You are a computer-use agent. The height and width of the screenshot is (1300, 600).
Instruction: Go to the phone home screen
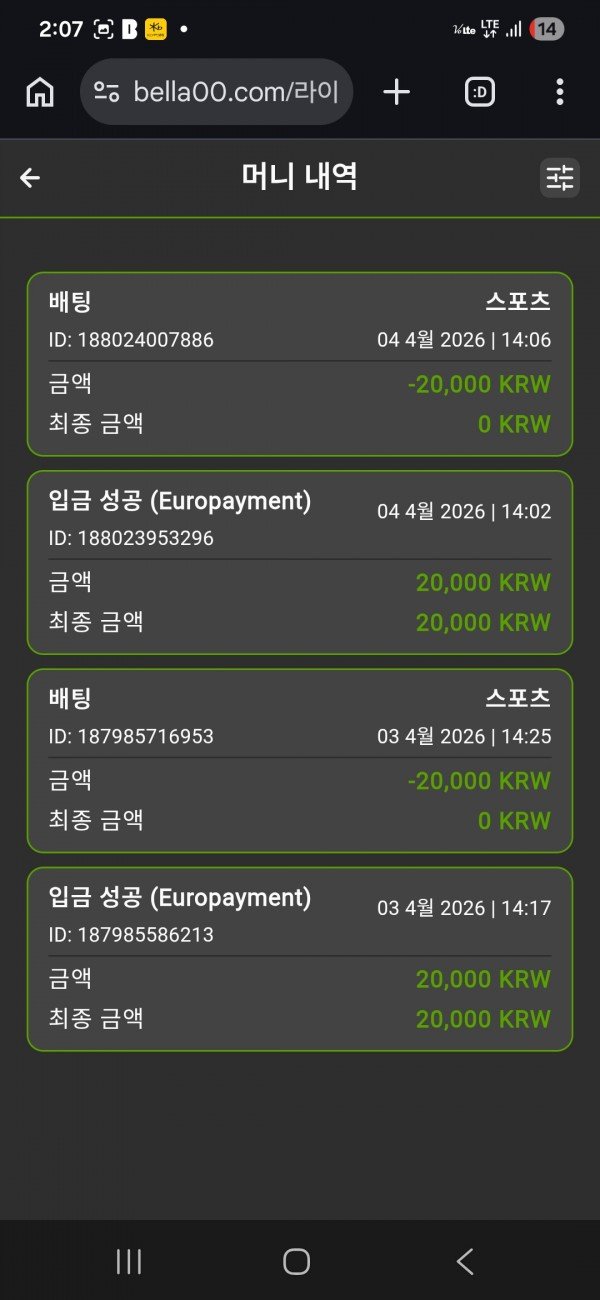(297, 1261)
